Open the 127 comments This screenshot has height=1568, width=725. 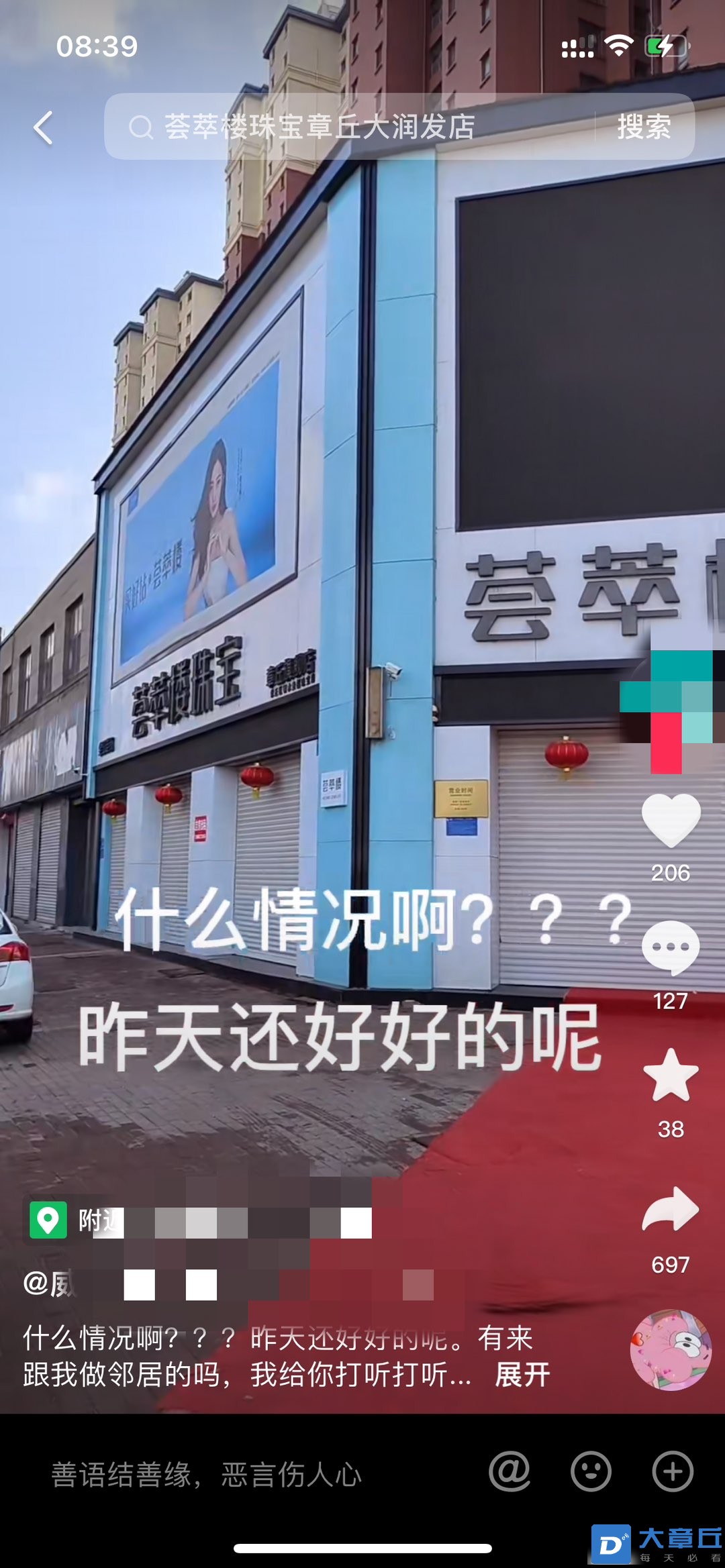click(671, 948)
